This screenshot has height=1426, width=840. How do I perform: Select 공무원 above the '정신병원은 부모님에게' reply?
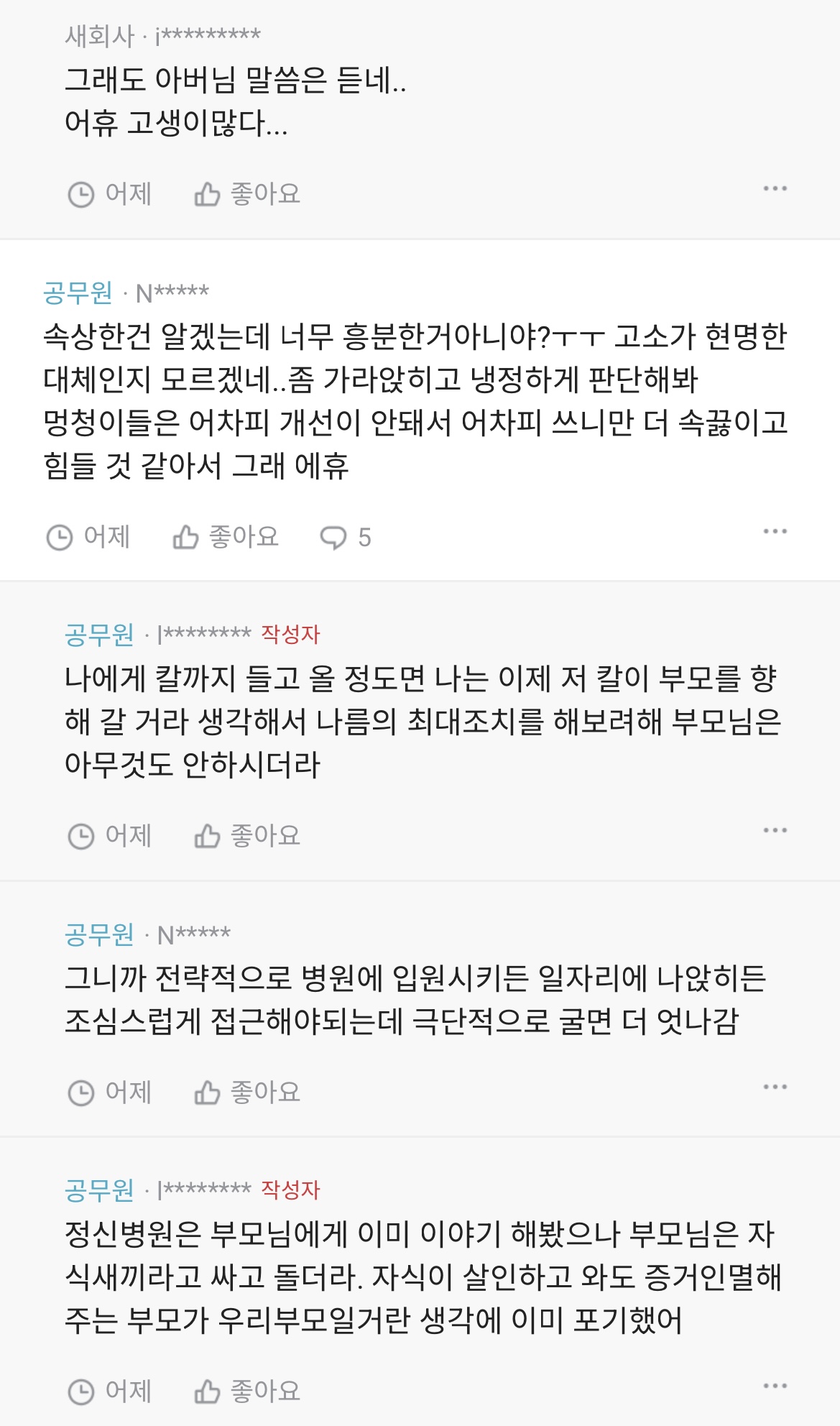click(x=99, y=1190)
